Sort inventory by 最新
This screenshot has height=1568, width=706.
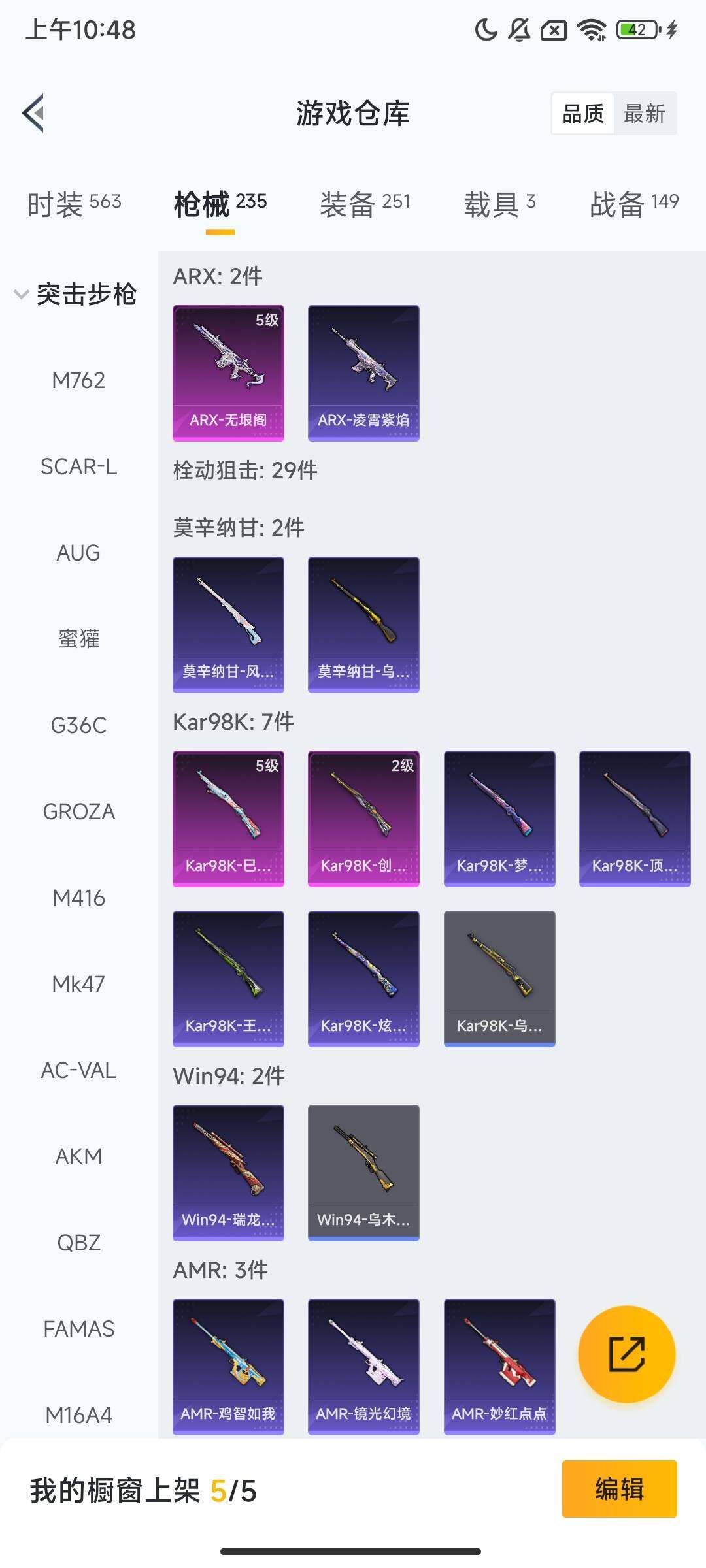click(x=644, y=114)
